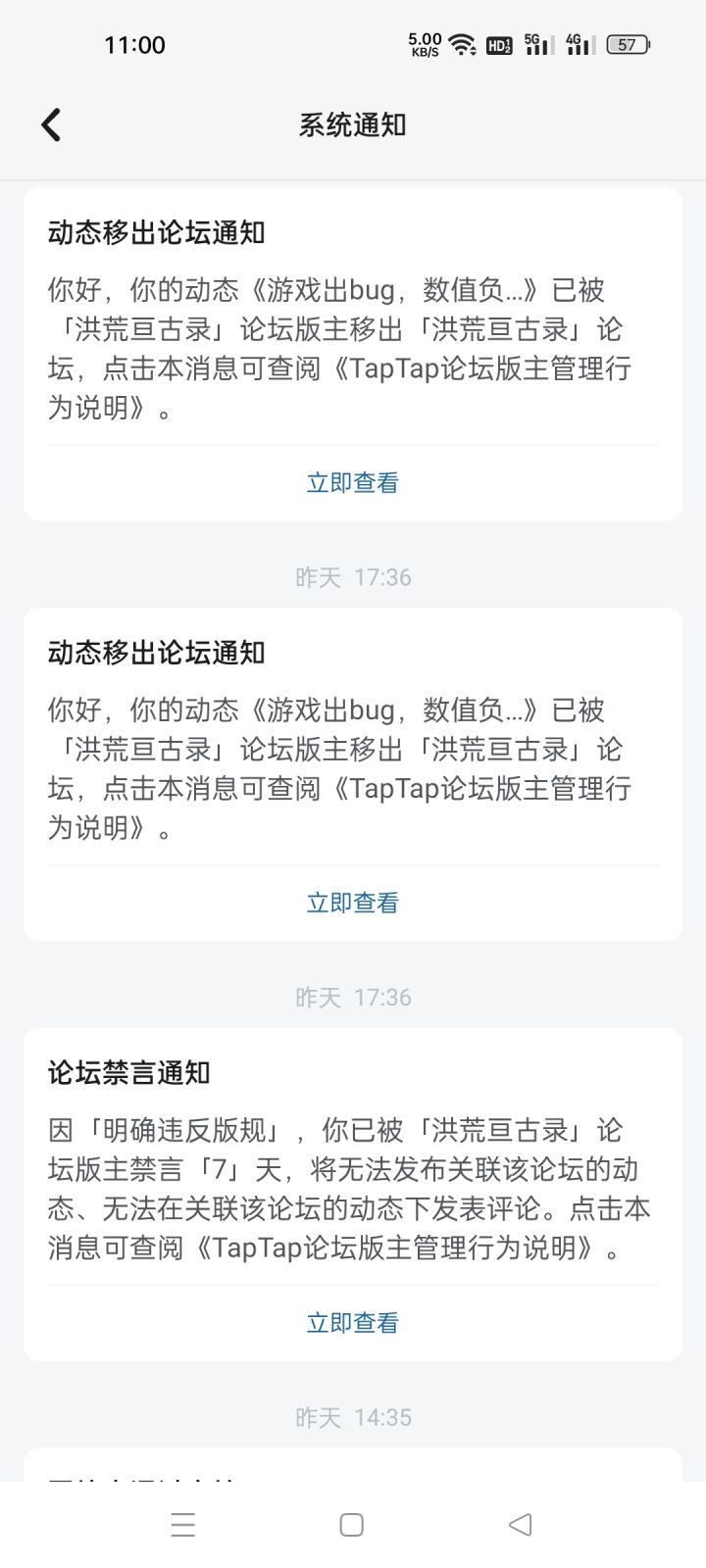Open system recent apps menu
The height and width of the screenshot is (1568, 706).
coord(182,1525)
